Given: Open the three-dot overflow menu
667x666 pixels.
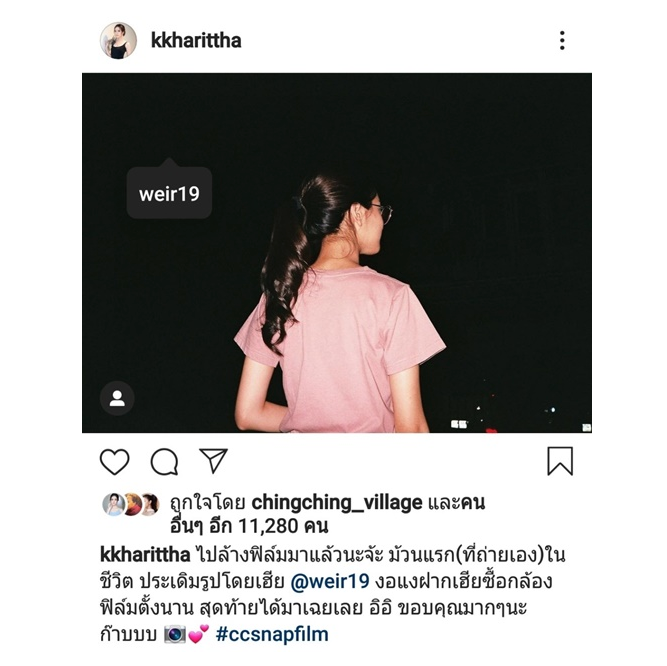Looking at the screenshot, I should (x=562, y=41).
